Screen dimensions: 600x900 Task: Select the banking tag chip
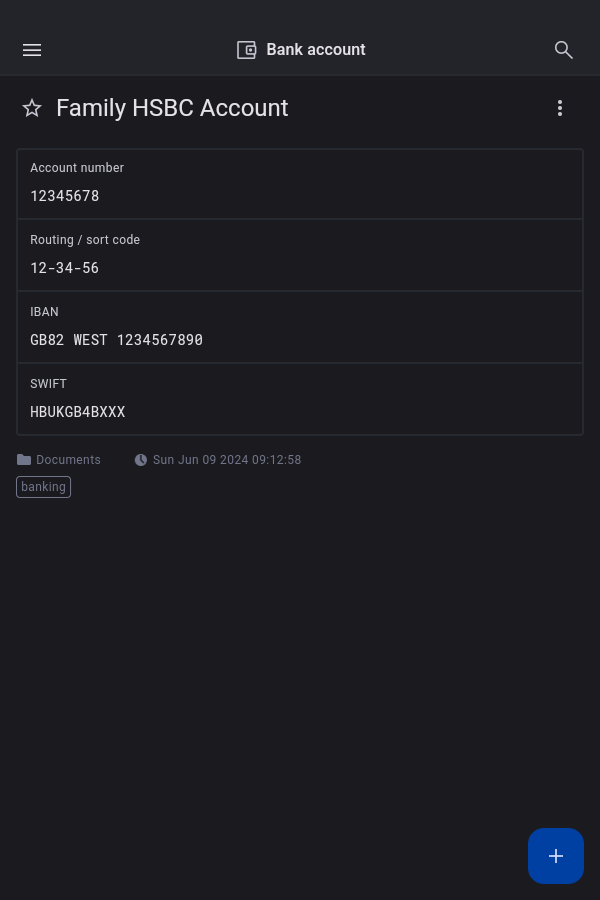(44, 487)
